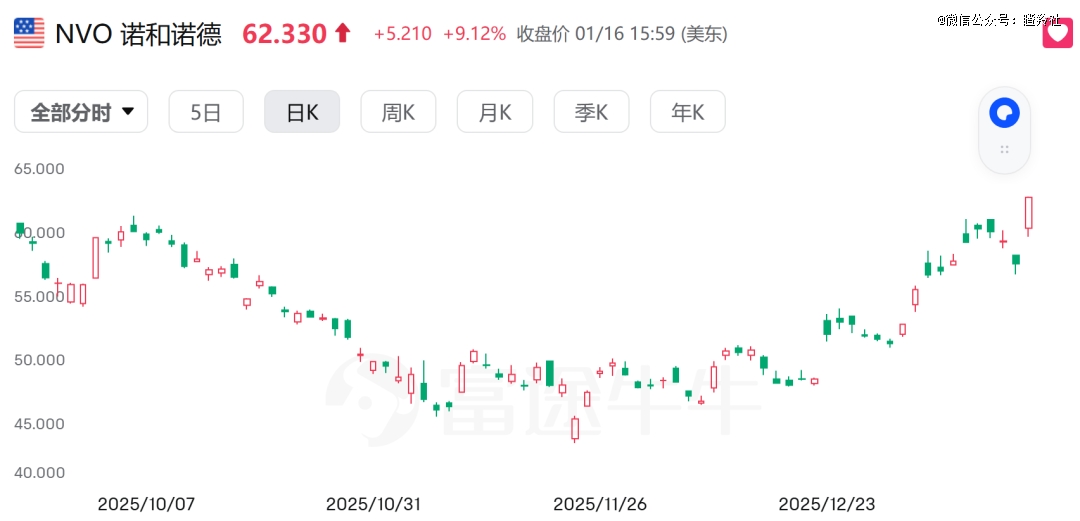The image size is (1080, 521).
Task: Switch to the 5日 chart
Action: click(x=206, y=112)
